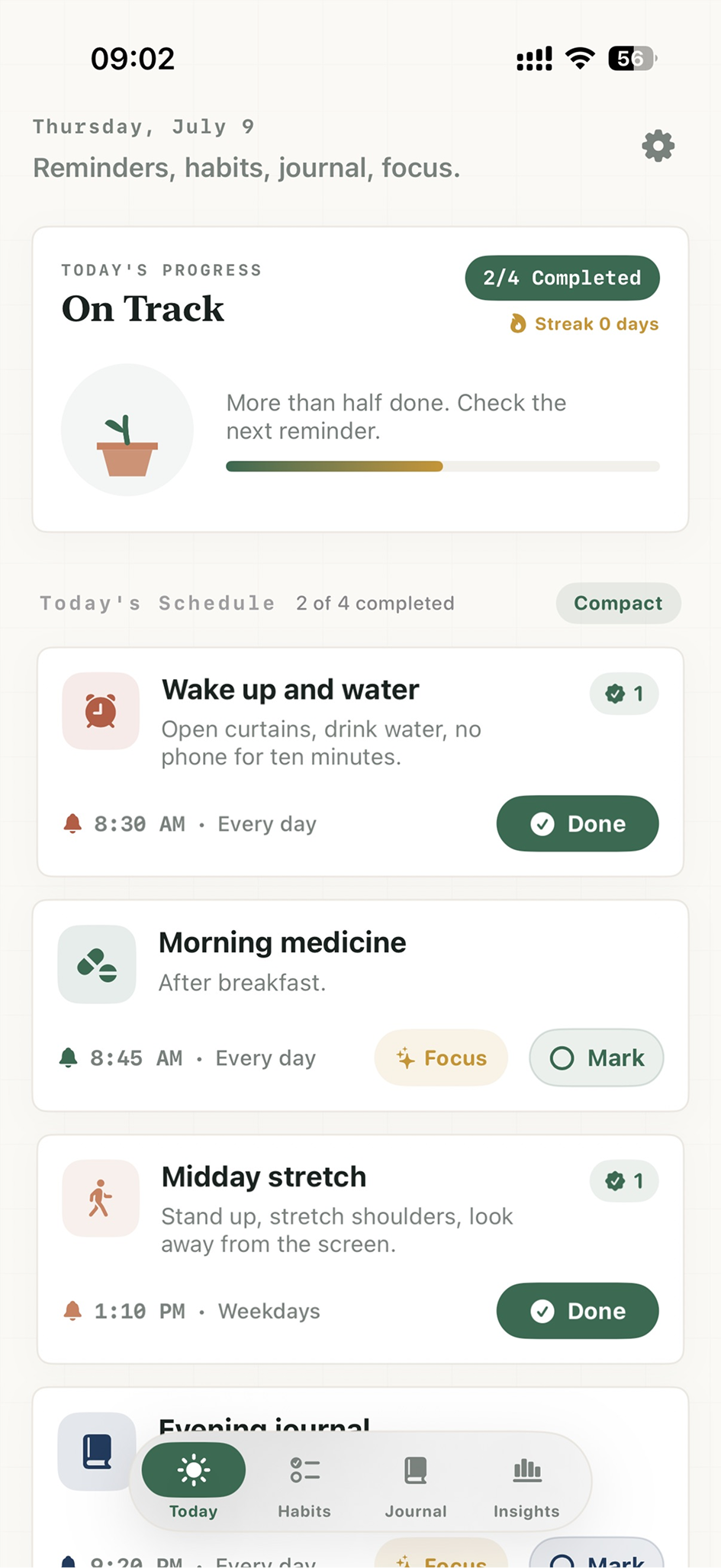Tap Done on Wake up and water
Viewport: 721px width, 1568px height.
(x=578, y=823)
